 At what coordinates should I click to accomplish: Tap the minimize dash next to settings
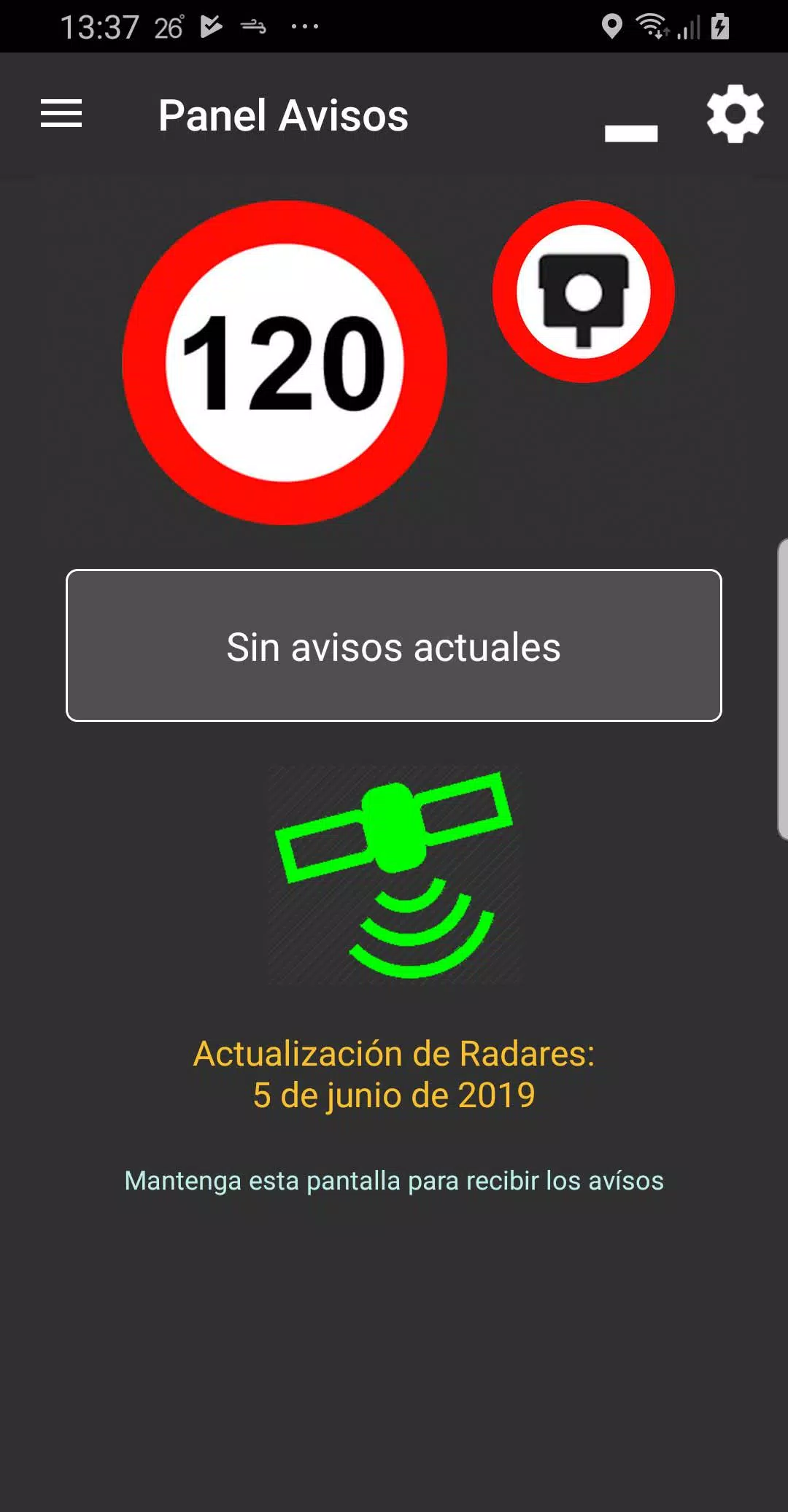(x=630, y=133)
